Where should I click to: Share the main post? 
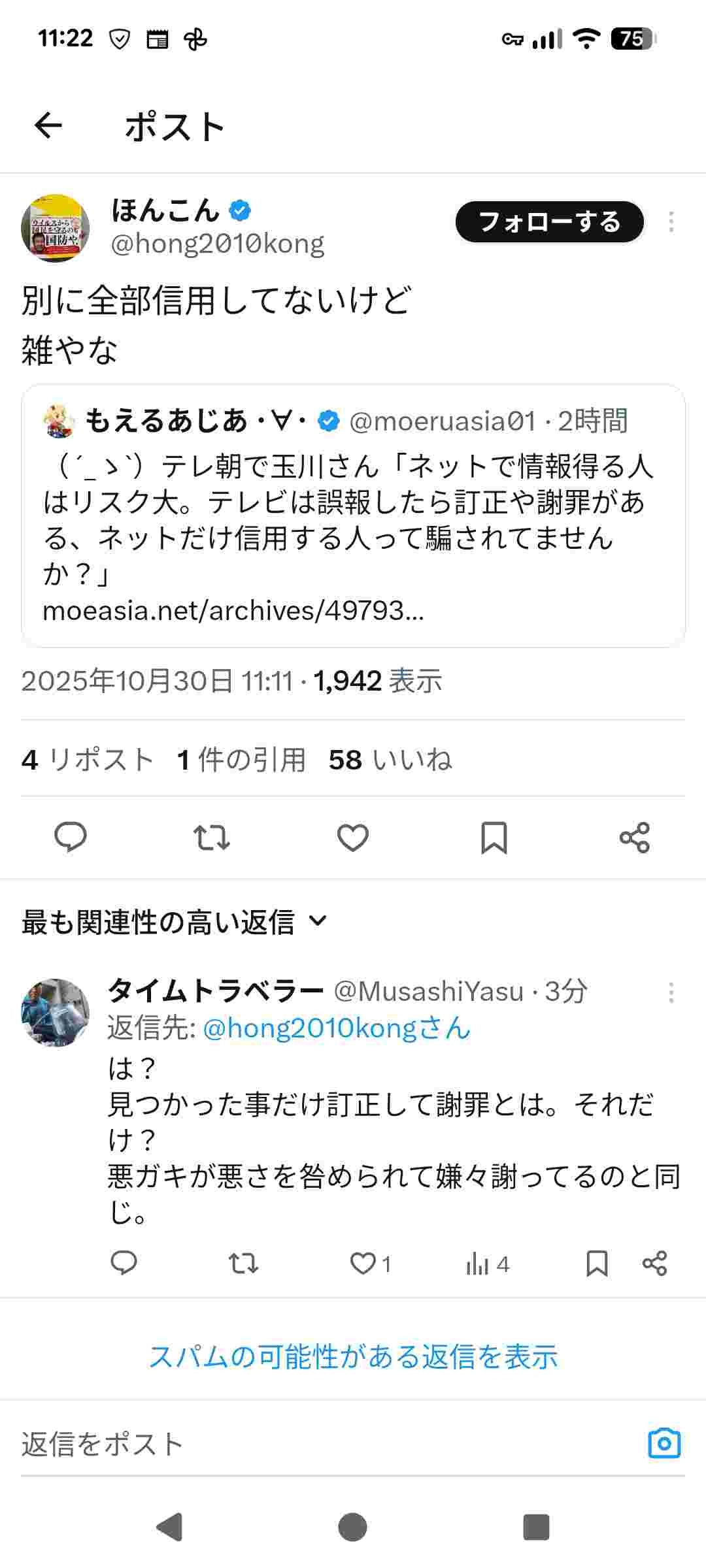[x=635, y=837]
